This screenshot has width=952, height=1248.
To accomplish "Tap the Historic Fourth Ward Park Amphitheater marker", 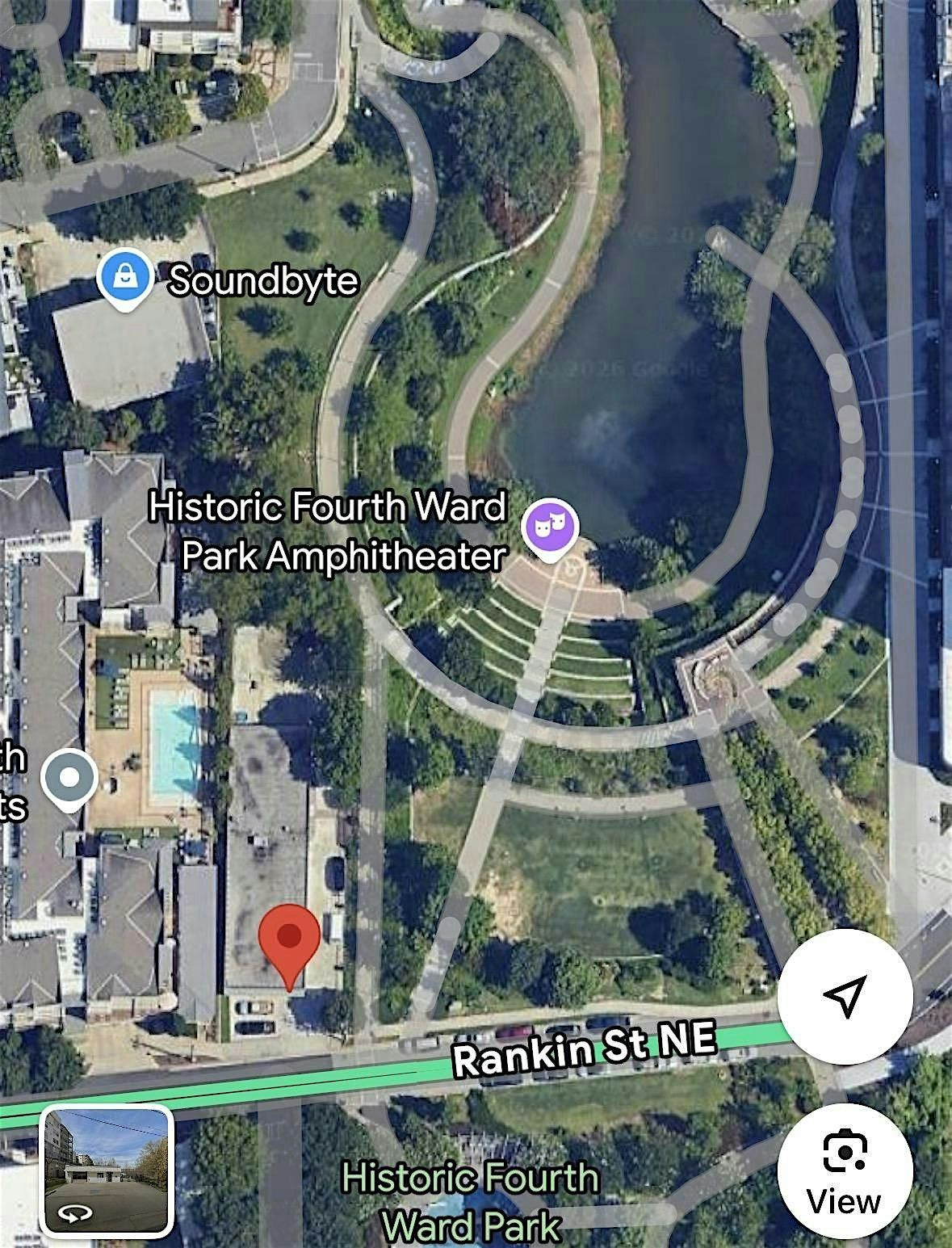I will point(550,527).
